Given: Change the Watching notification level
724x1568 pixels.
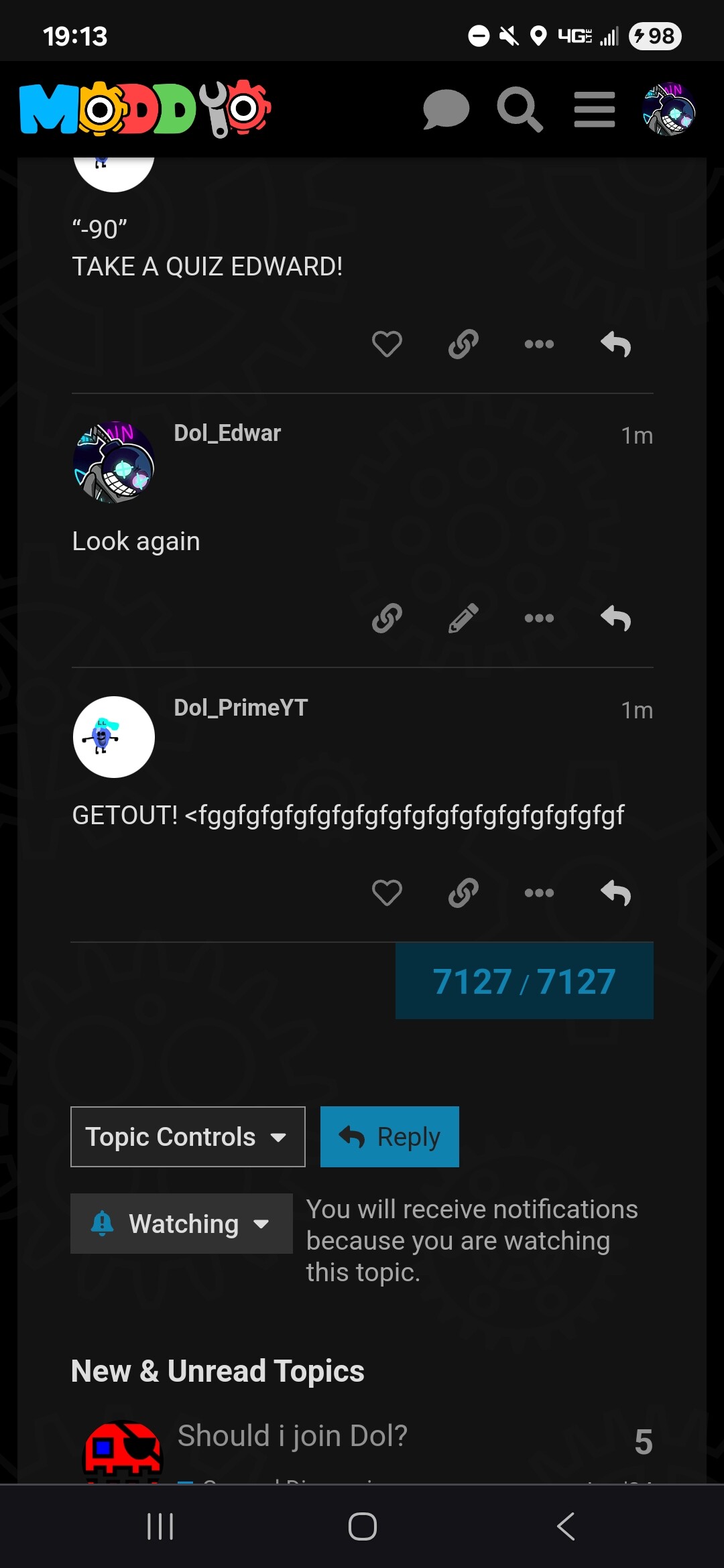Looking at the screenshot, I should 182,1224.
